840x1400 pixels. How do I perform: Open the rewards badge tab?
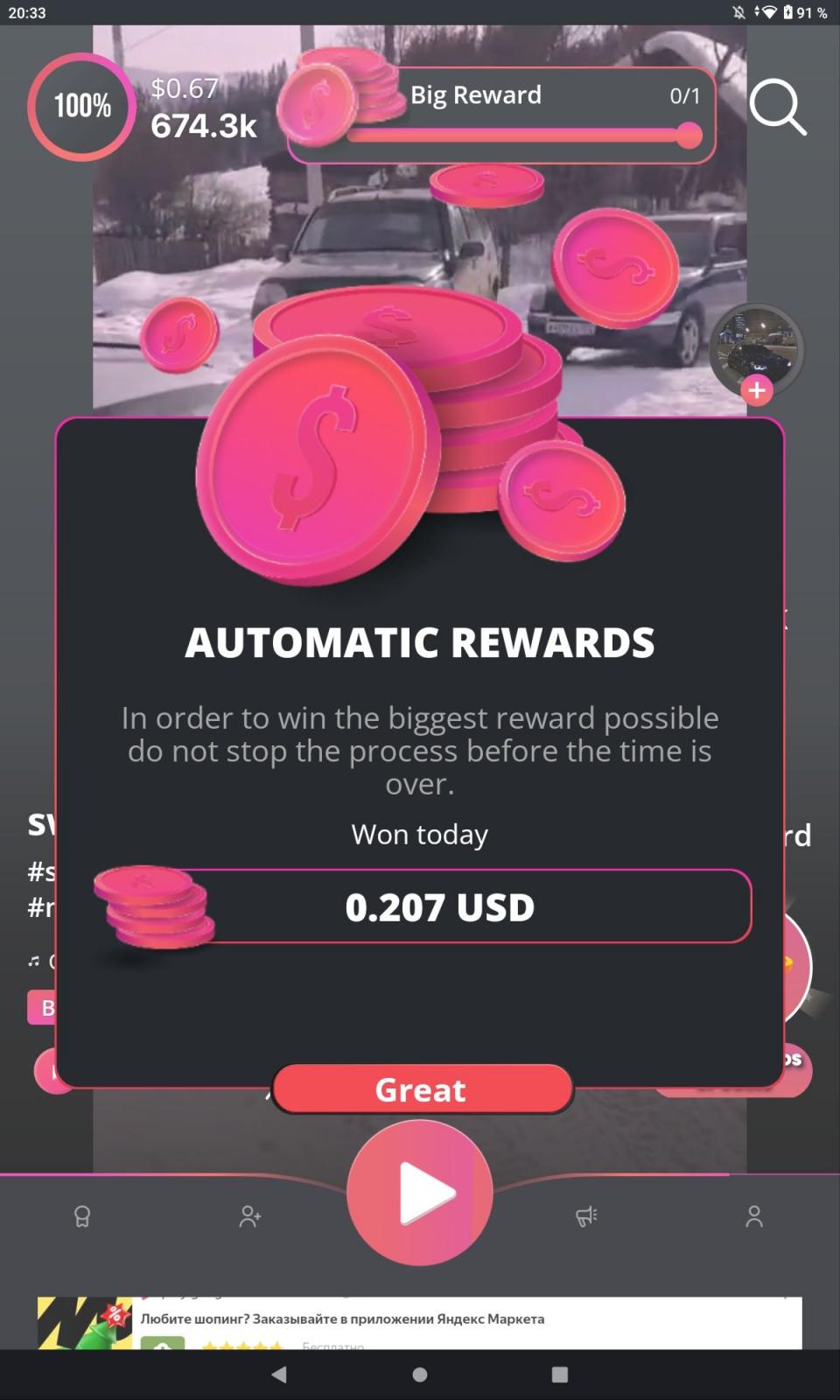[x=82, y=1216]
